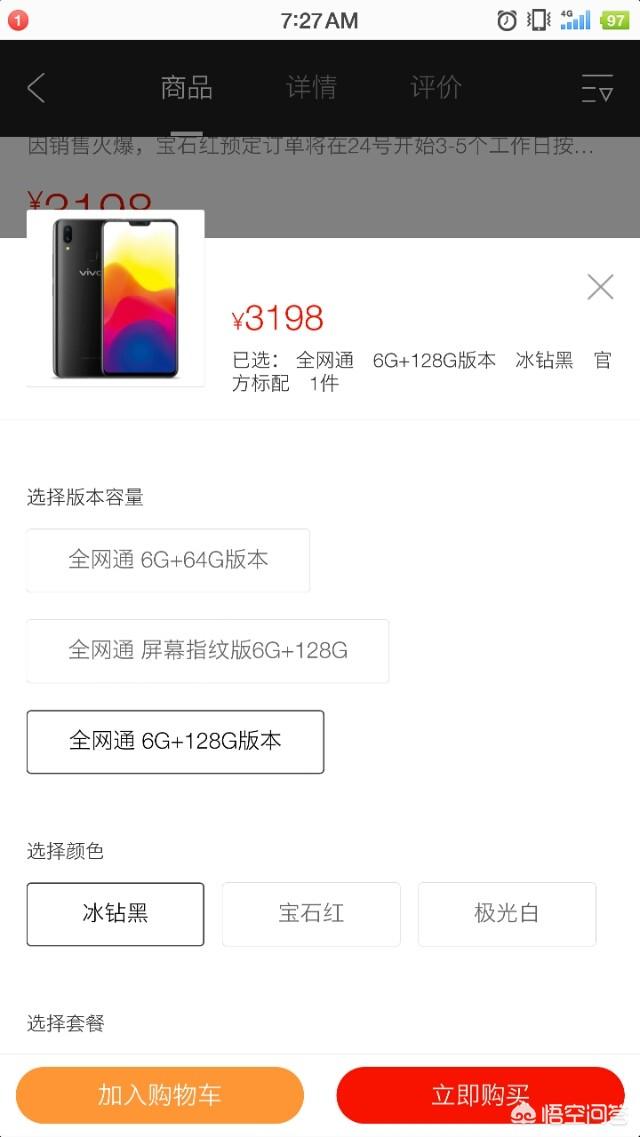
Task: Select 全网通 6G+128G版本 option
Action: tap(175, 742)
